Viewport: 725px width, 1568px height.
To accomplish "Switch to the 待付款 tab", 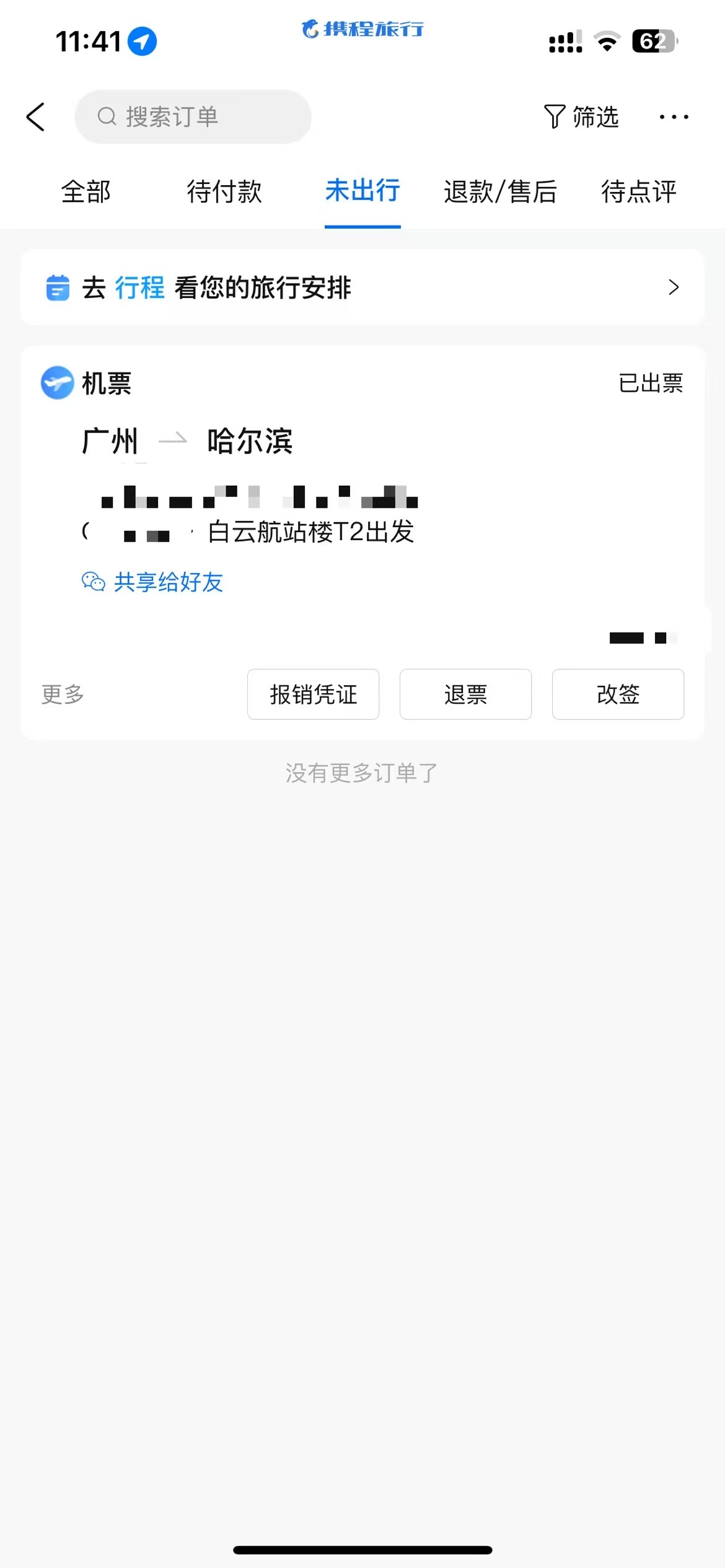I will coord(224,191).
